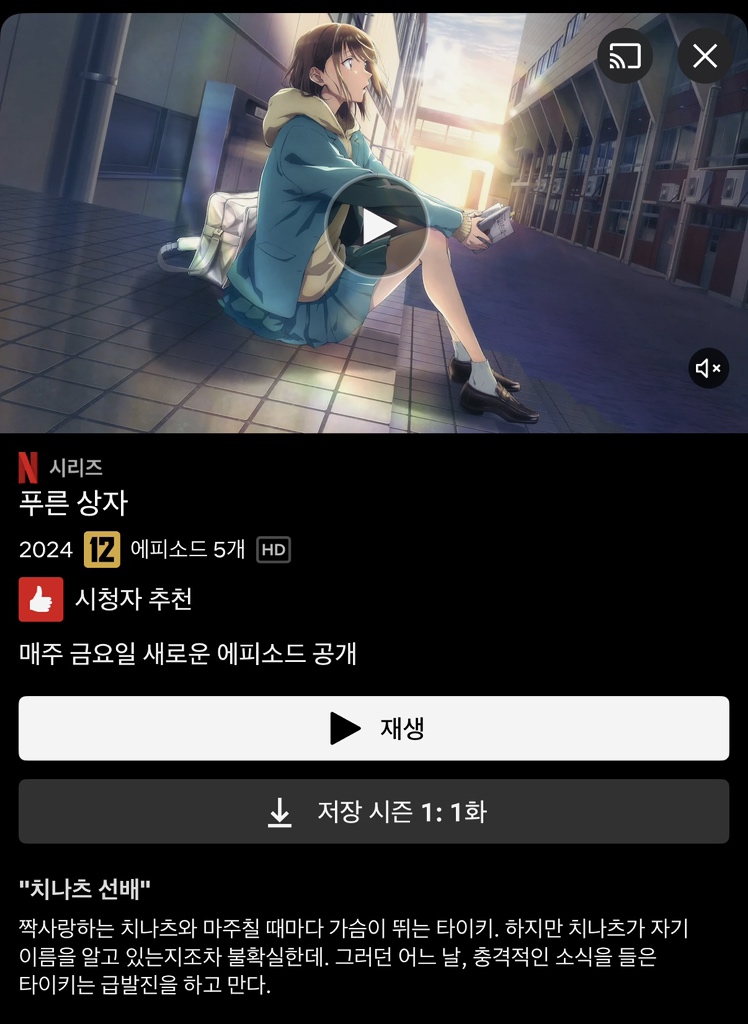Close the 푸른 상자 details page
The height and width of the screenshot is (1024, 748).
705,56
